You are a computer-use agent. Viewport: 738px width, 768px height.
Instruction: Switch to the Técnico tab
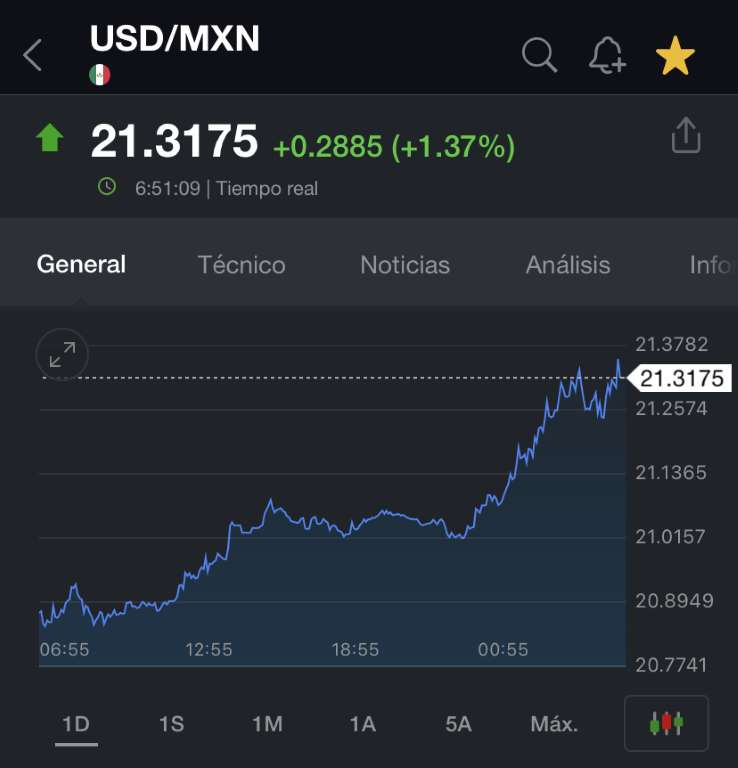242,265
